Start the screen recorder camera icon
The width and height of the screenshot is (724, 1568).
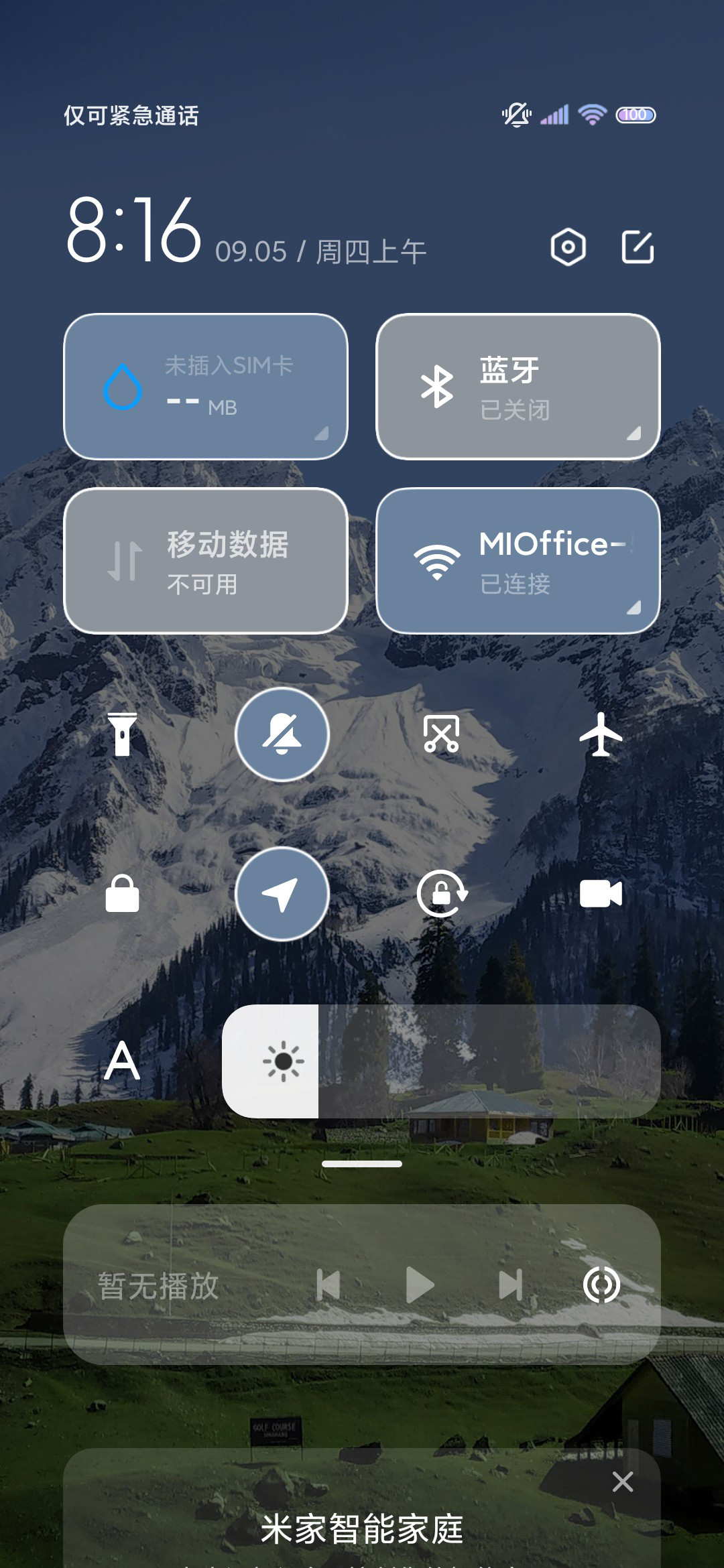coord(601,894)
